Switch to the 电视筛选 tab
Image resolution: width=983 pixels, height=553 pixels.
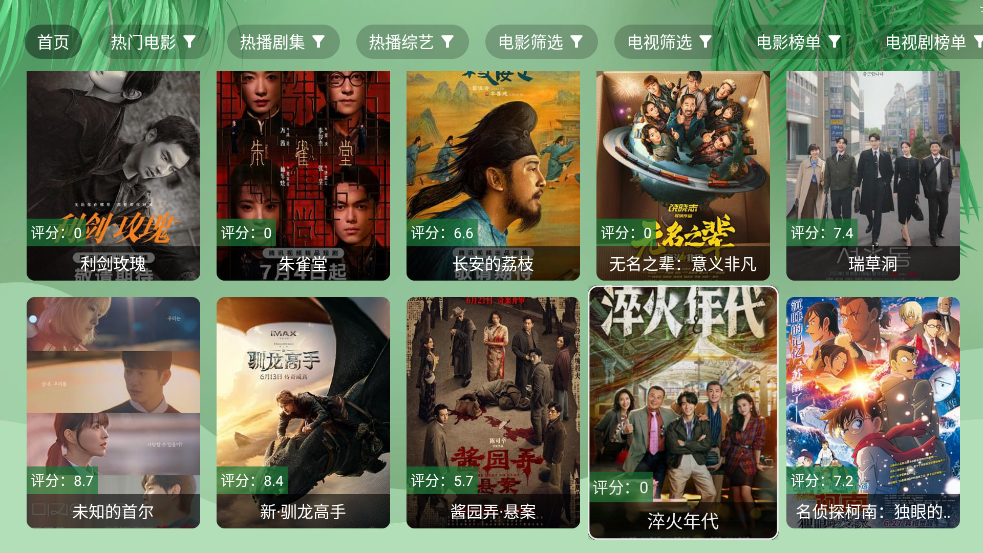(669, 42)
